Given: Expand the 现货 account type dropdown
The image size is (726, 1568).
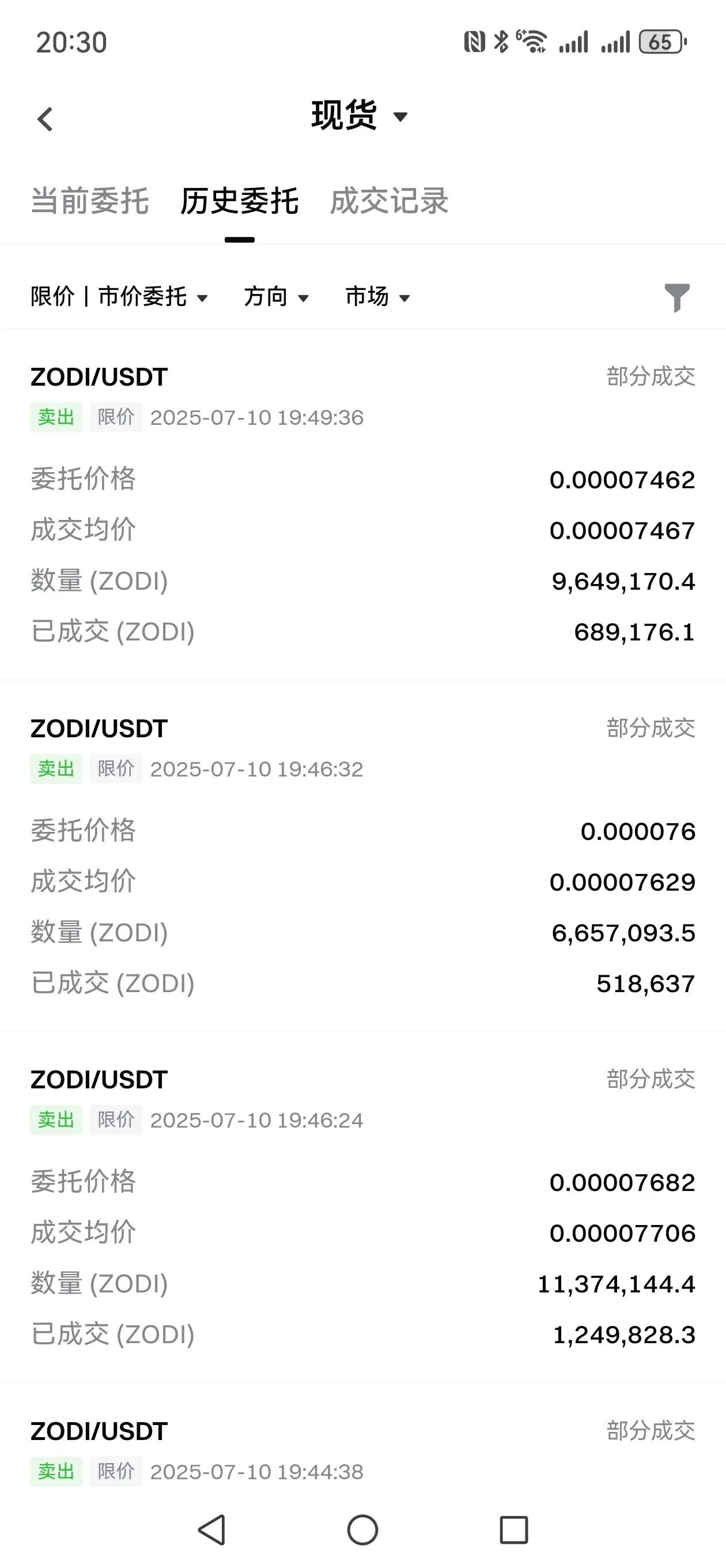Looking at the screenshot, I should tap(359, 116).
